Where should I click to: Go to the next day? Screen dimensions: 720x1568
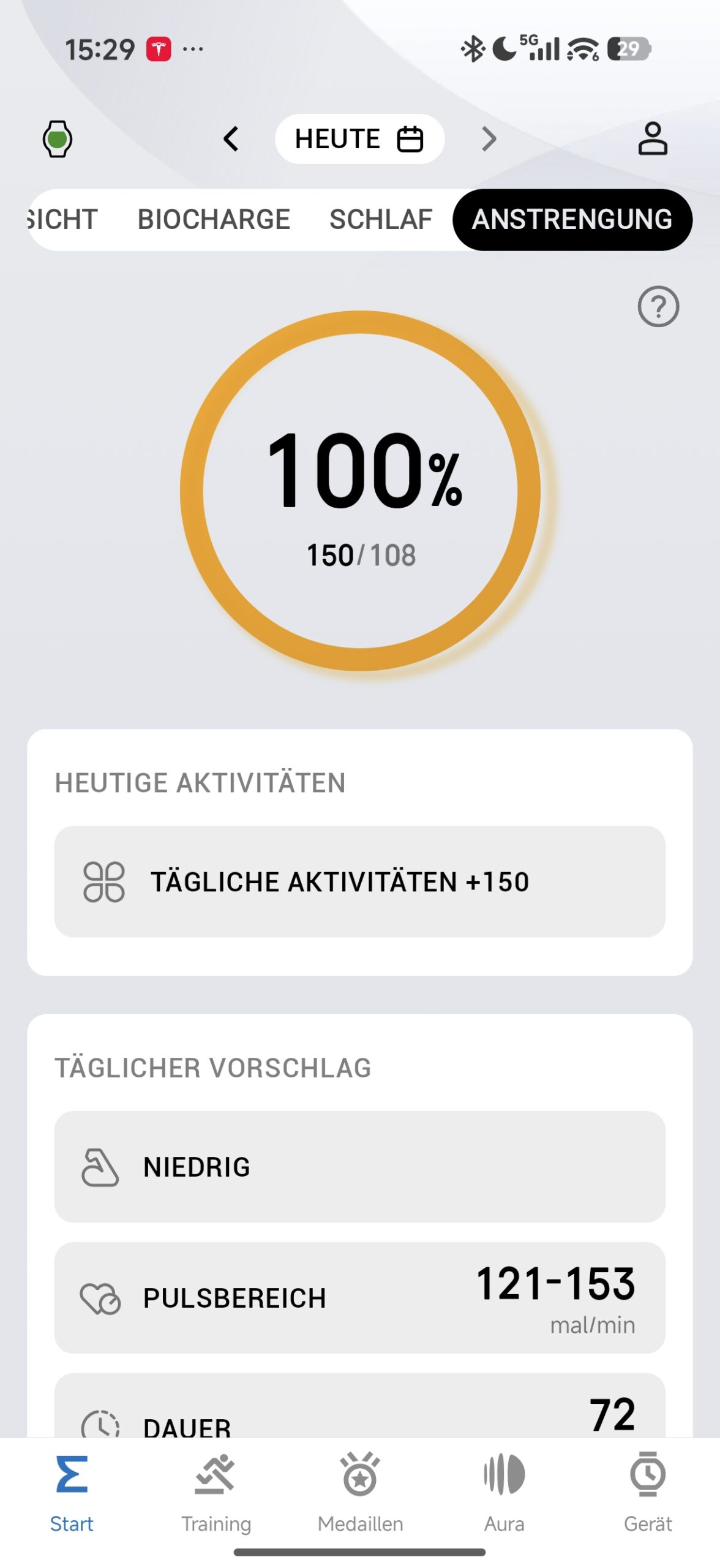point(489,139)
